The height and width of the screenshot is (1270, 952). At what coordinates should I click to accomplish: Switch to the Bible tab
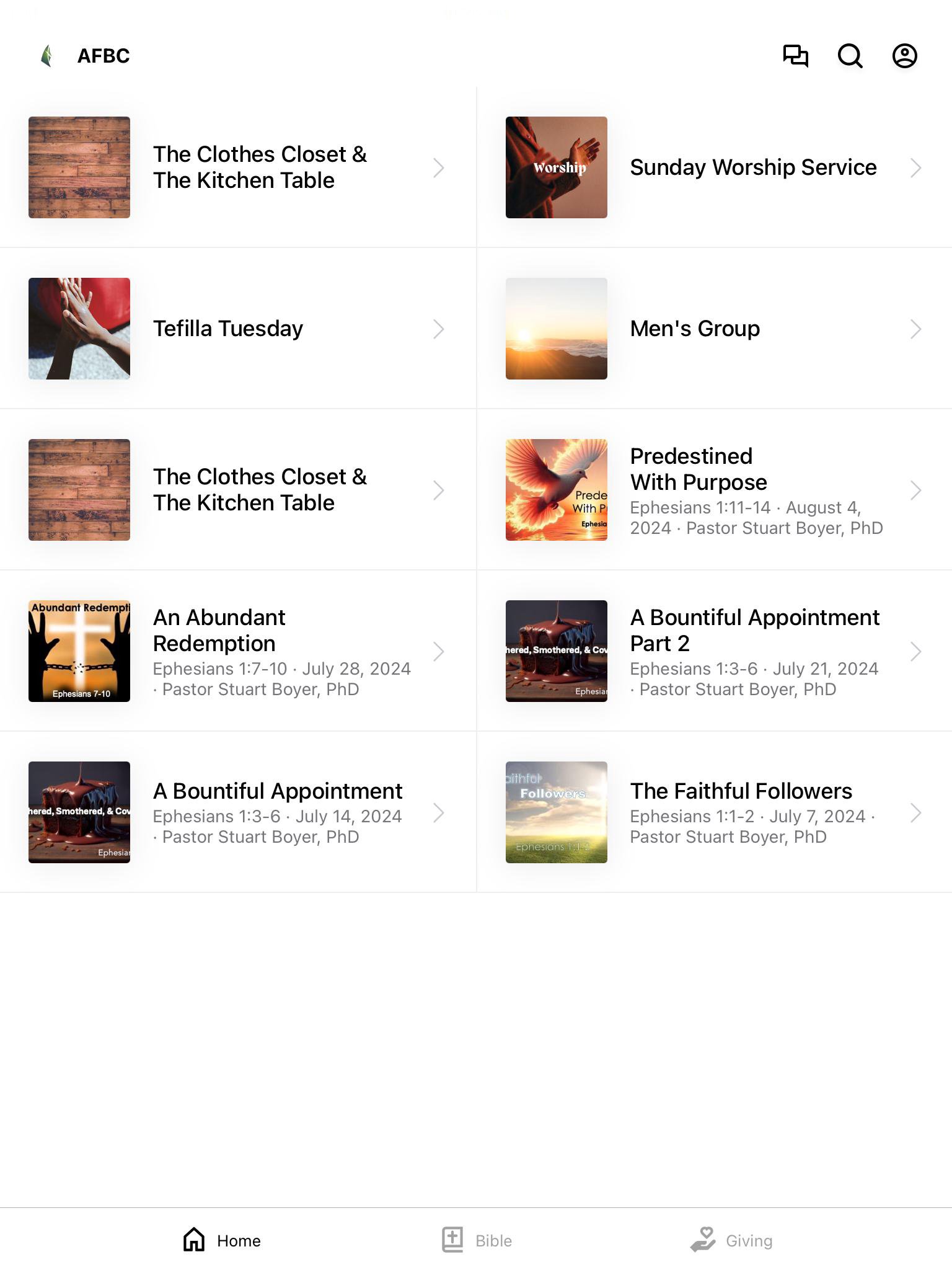coord(477,1240)
